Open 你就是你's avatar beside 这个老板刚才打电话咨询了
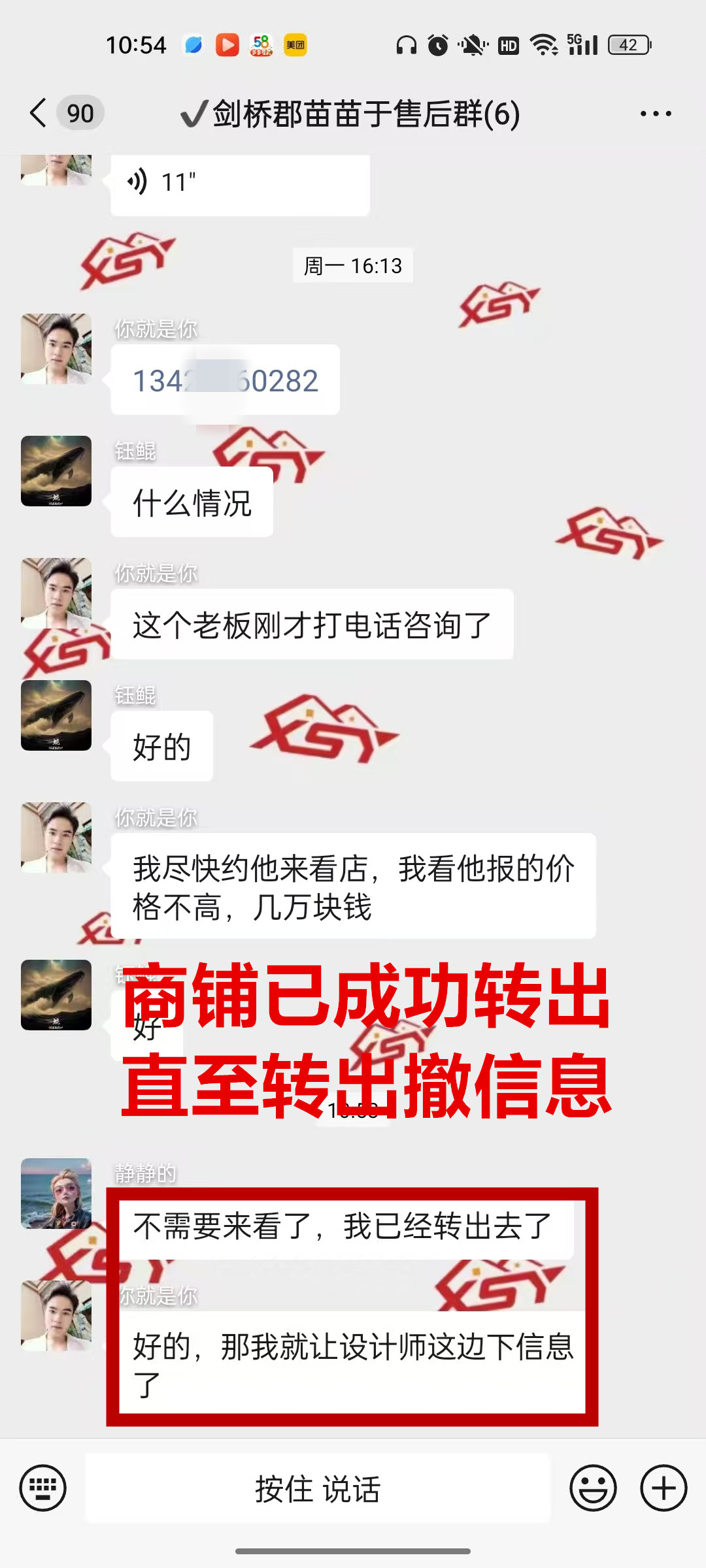706x1568 pixels. (x=56, y=593)
